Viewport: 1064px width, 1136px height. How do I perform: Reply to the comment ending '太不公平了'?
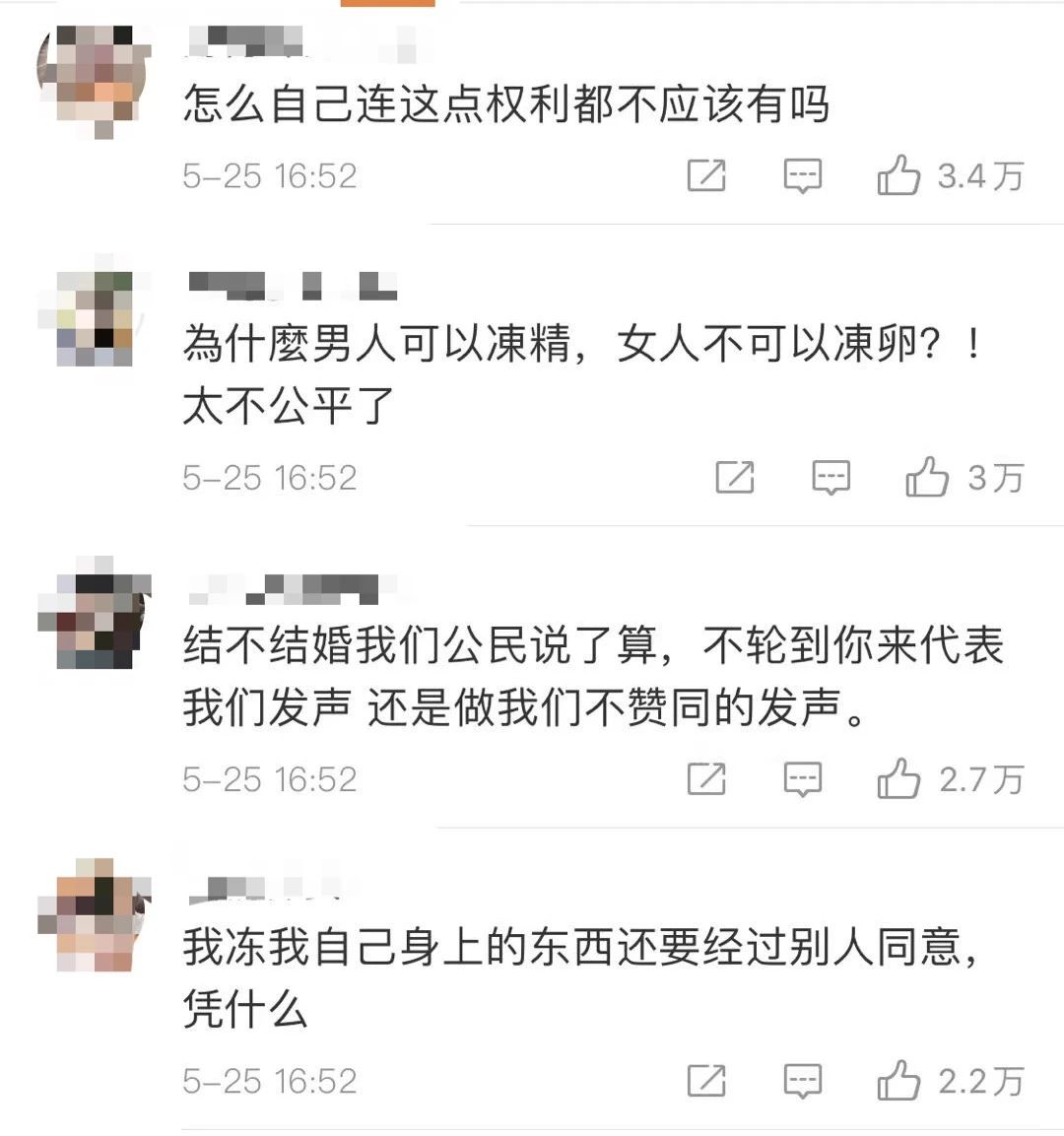(831, 478)
